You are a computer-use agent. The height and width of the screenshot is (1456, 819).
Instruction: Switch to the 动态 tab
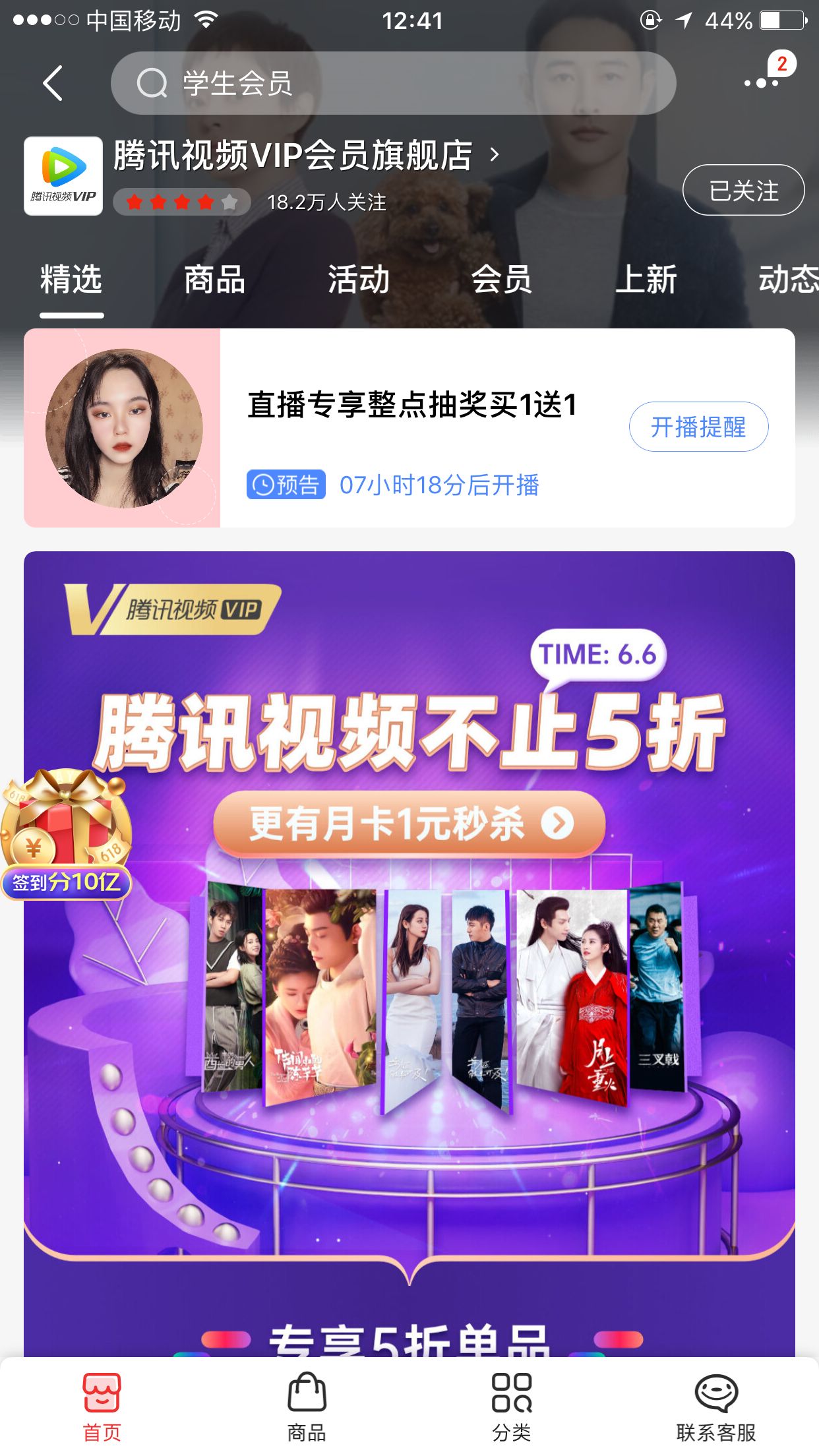pos(787,280)
